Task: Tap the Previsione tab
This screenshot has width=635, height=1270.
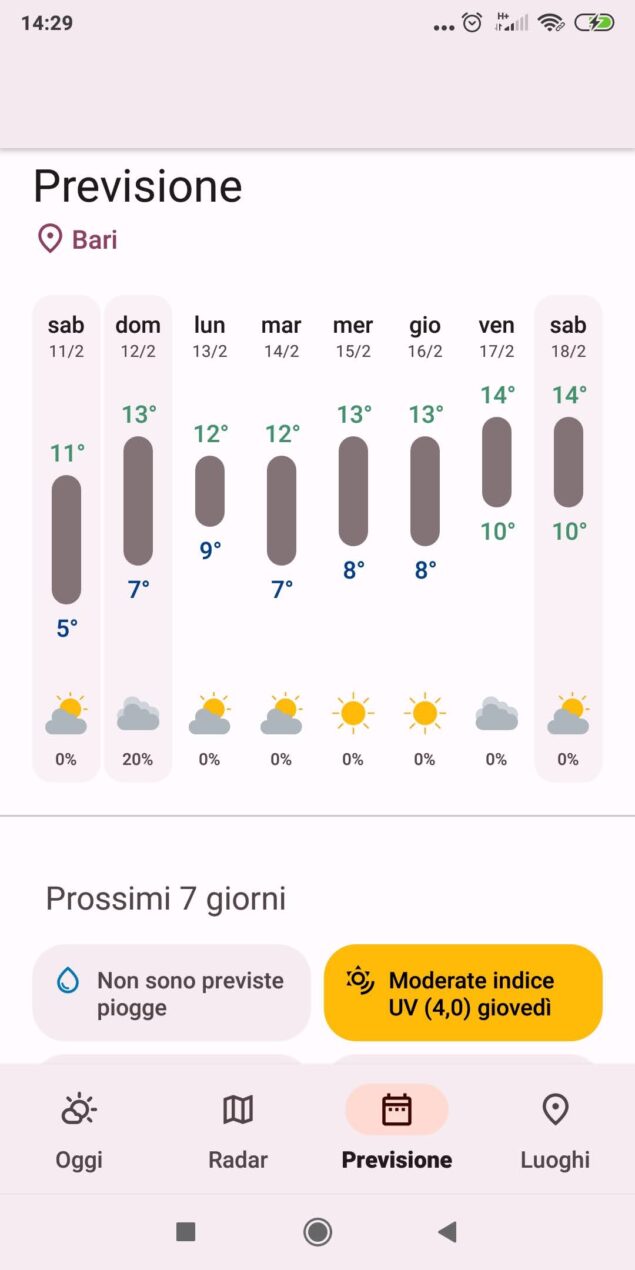Action: click(x=397, y=1130)
